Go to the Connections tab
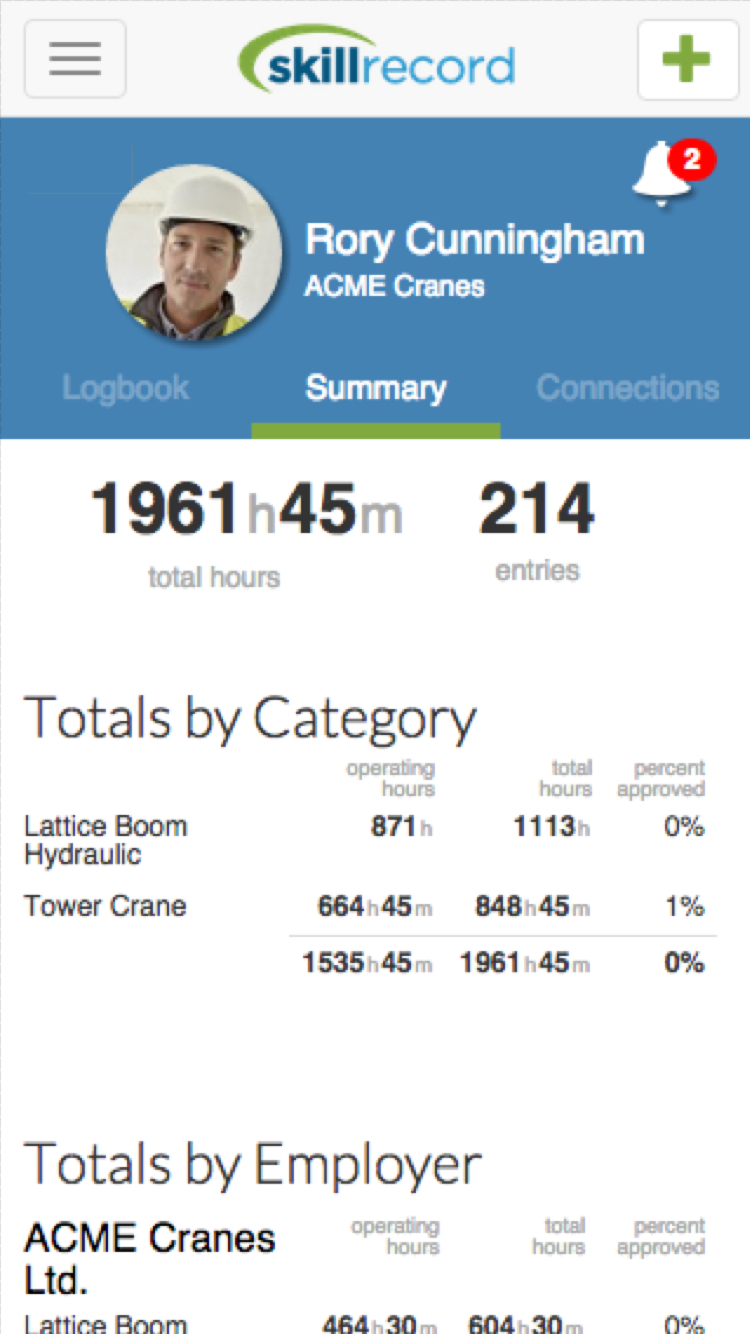This screenshot has height=1334, width=750. pyautogui.click(x=628, y=388)
